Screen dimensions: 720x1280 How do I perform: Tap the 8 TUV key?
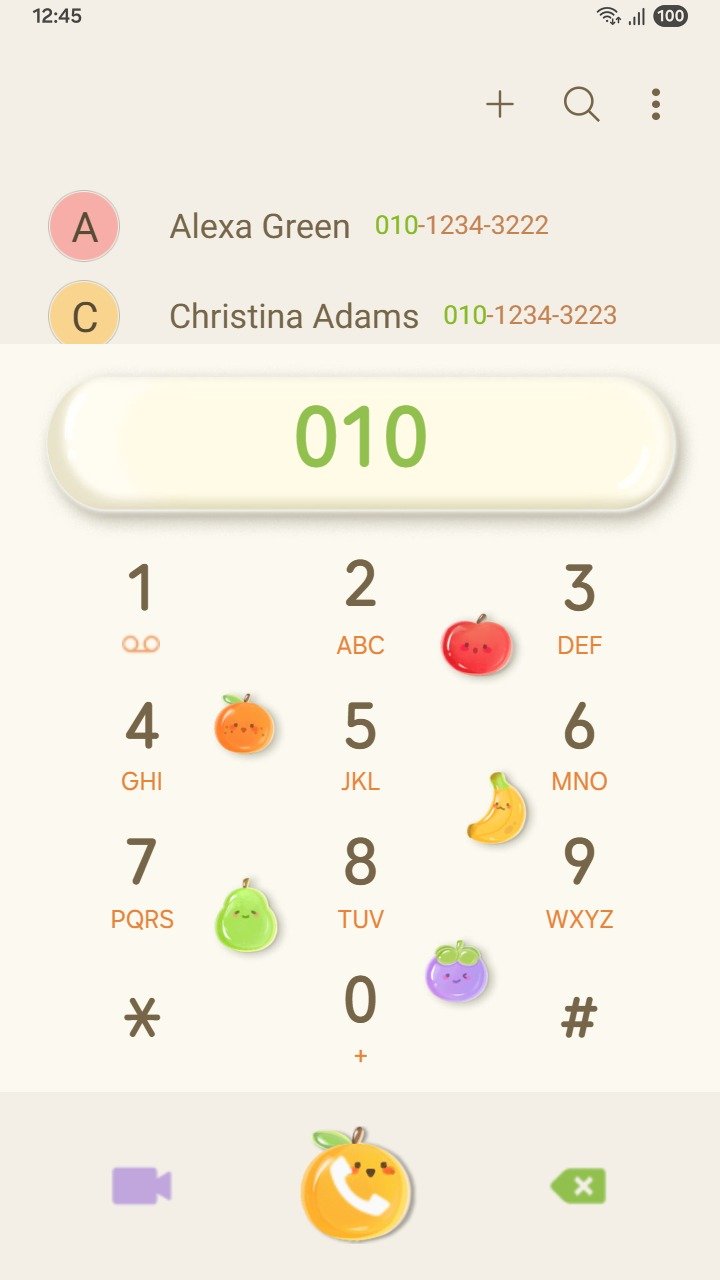click(x=360, y=880)
